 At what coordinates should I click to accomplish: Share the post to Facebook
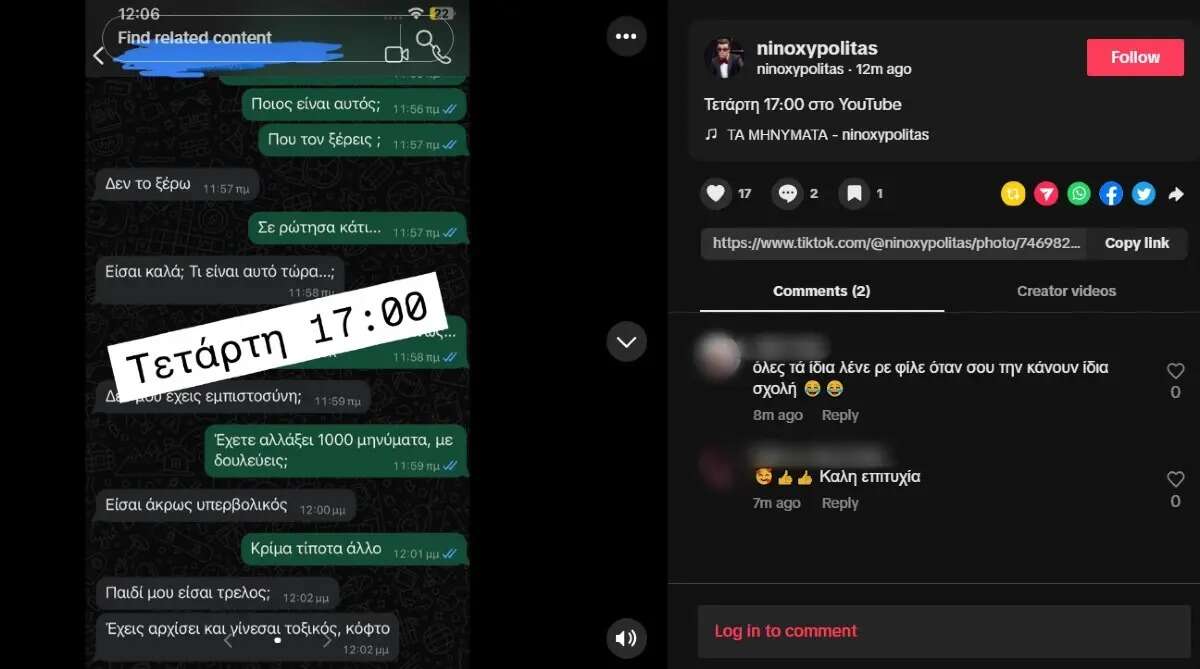(1111, 194)
